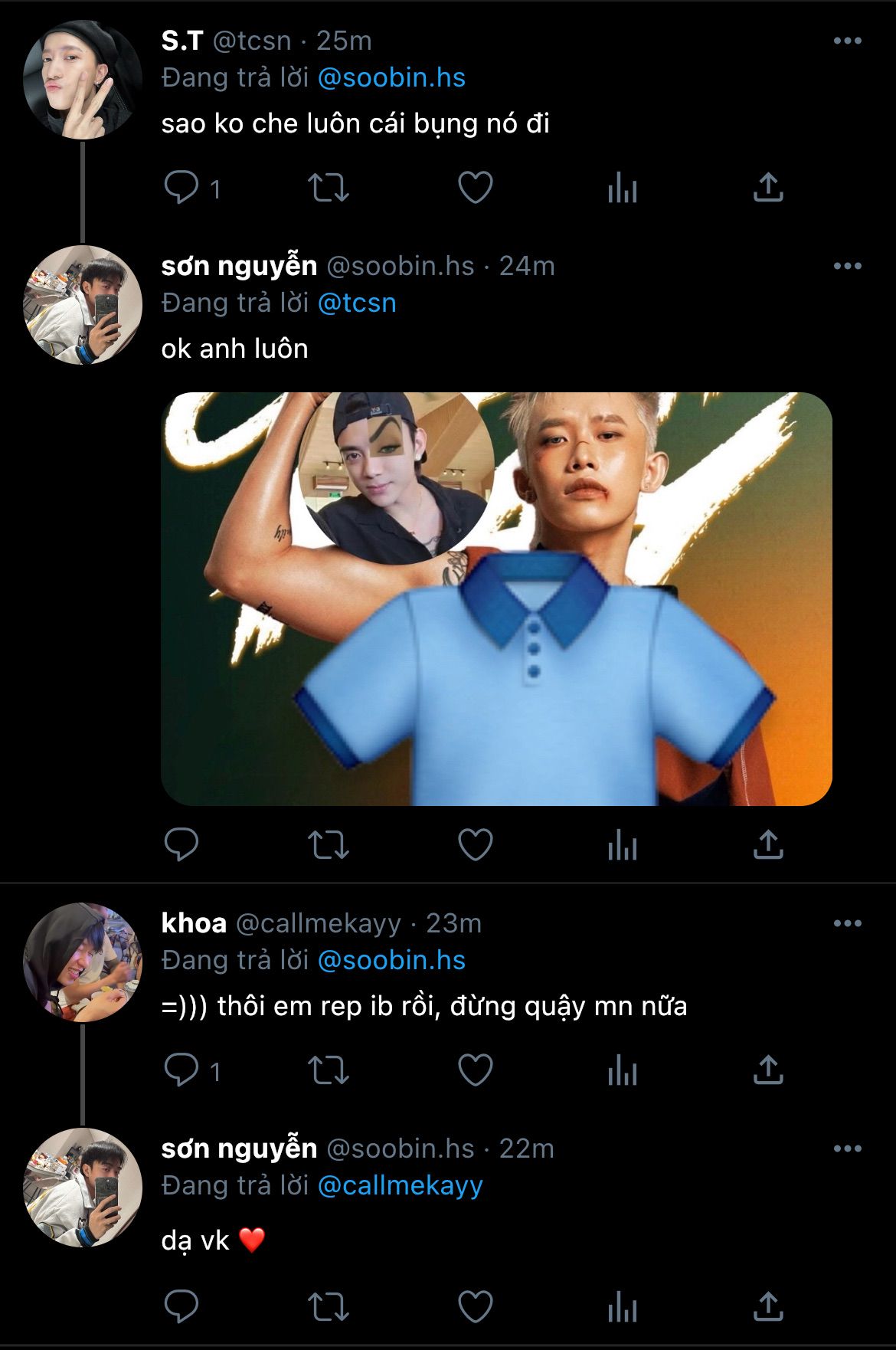Open the overflow menu on S.T's tweet
The height and width of the screenshot is (1350, 896).
(x=847, y=41)
